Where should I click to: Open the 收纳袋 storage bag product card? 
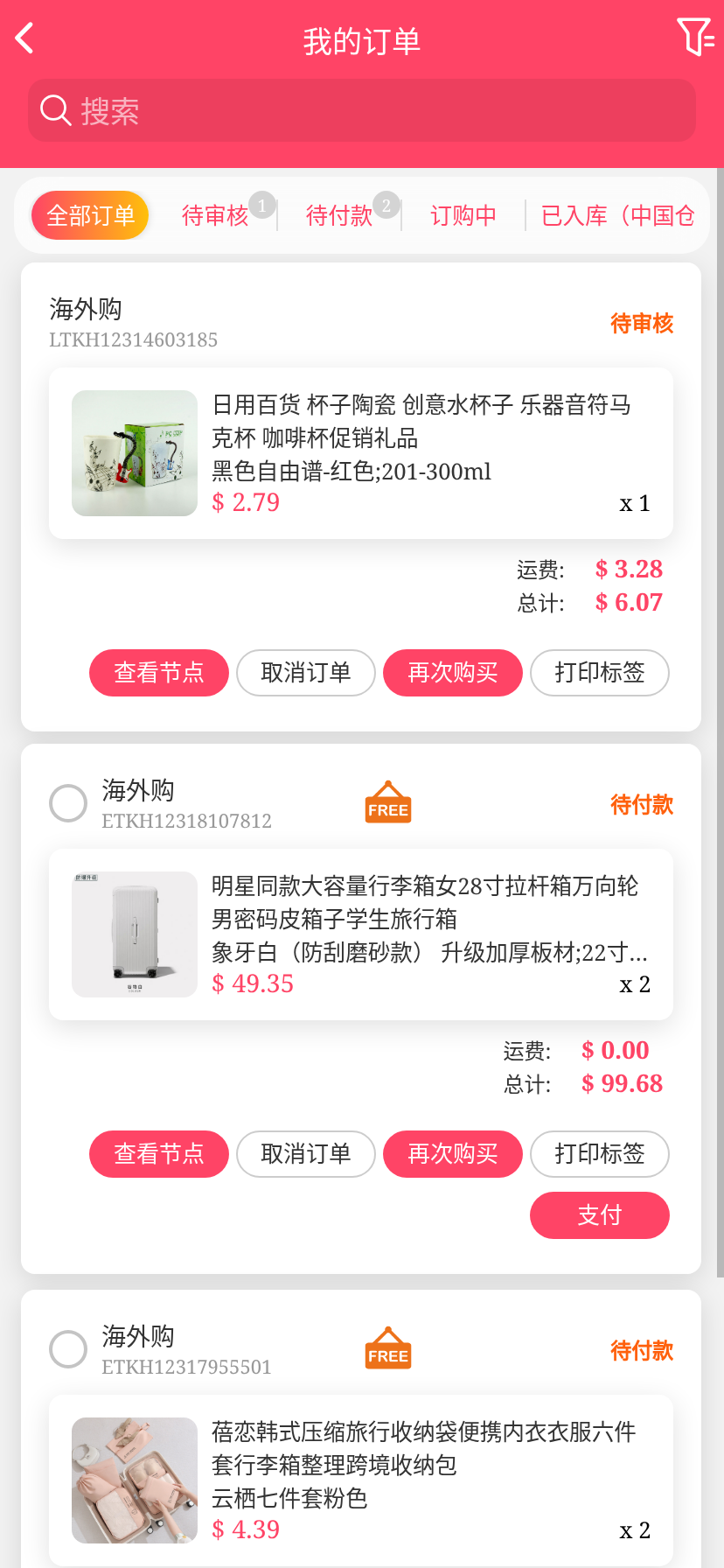point(361,1480)
